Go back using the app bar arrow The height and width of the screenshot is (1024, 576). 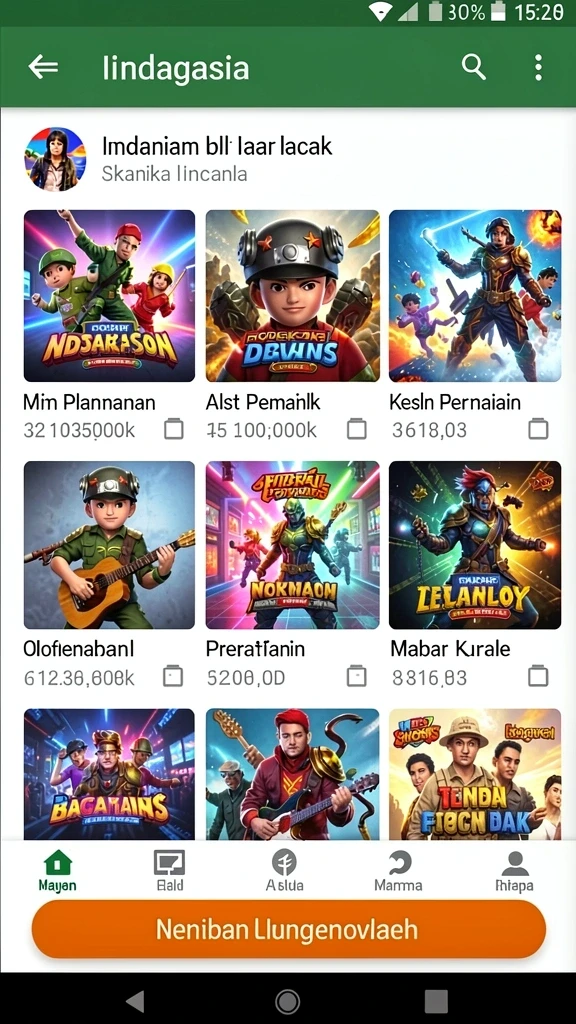pos(43,67)
